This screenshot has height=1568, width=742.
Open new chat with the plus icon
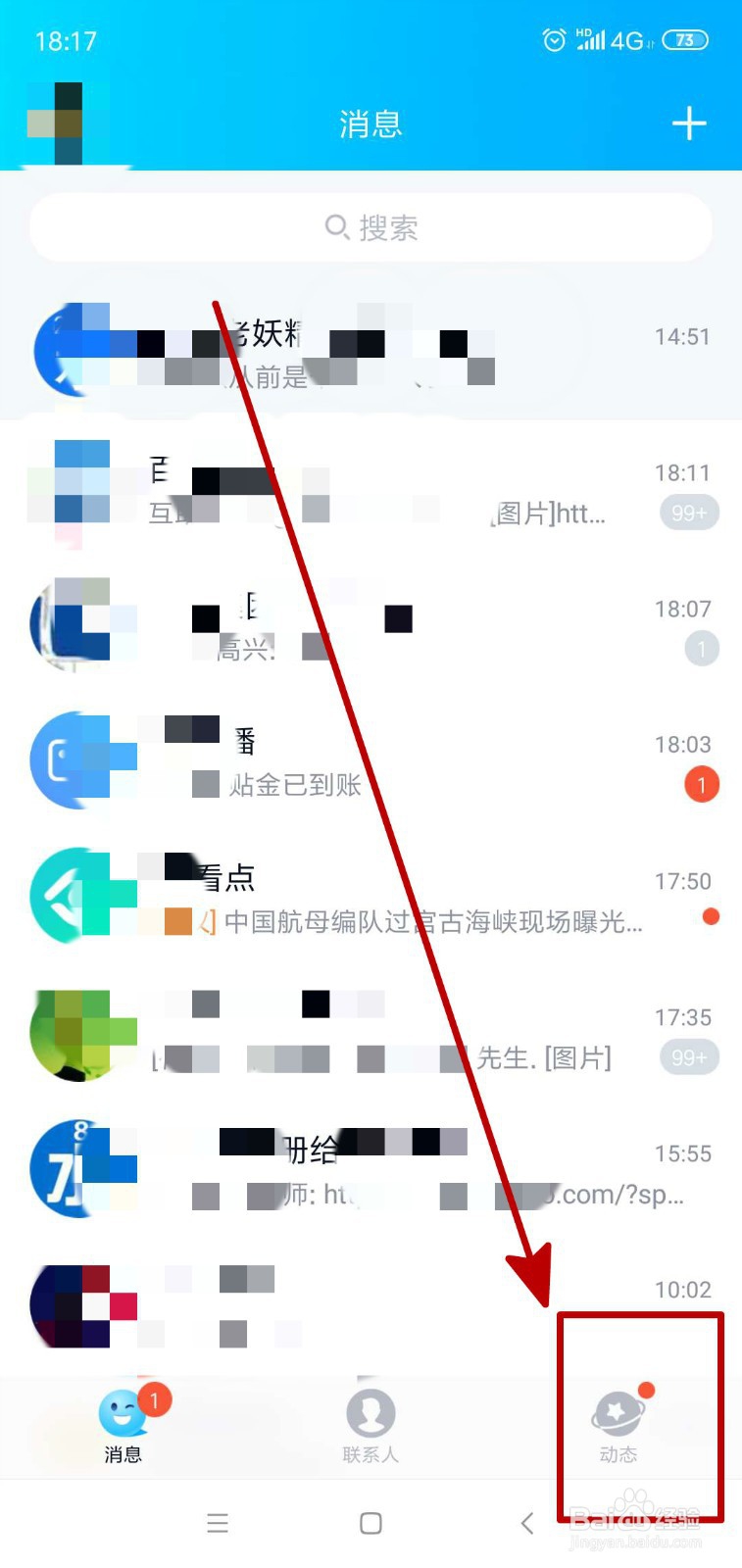click(x=690, y=122)
